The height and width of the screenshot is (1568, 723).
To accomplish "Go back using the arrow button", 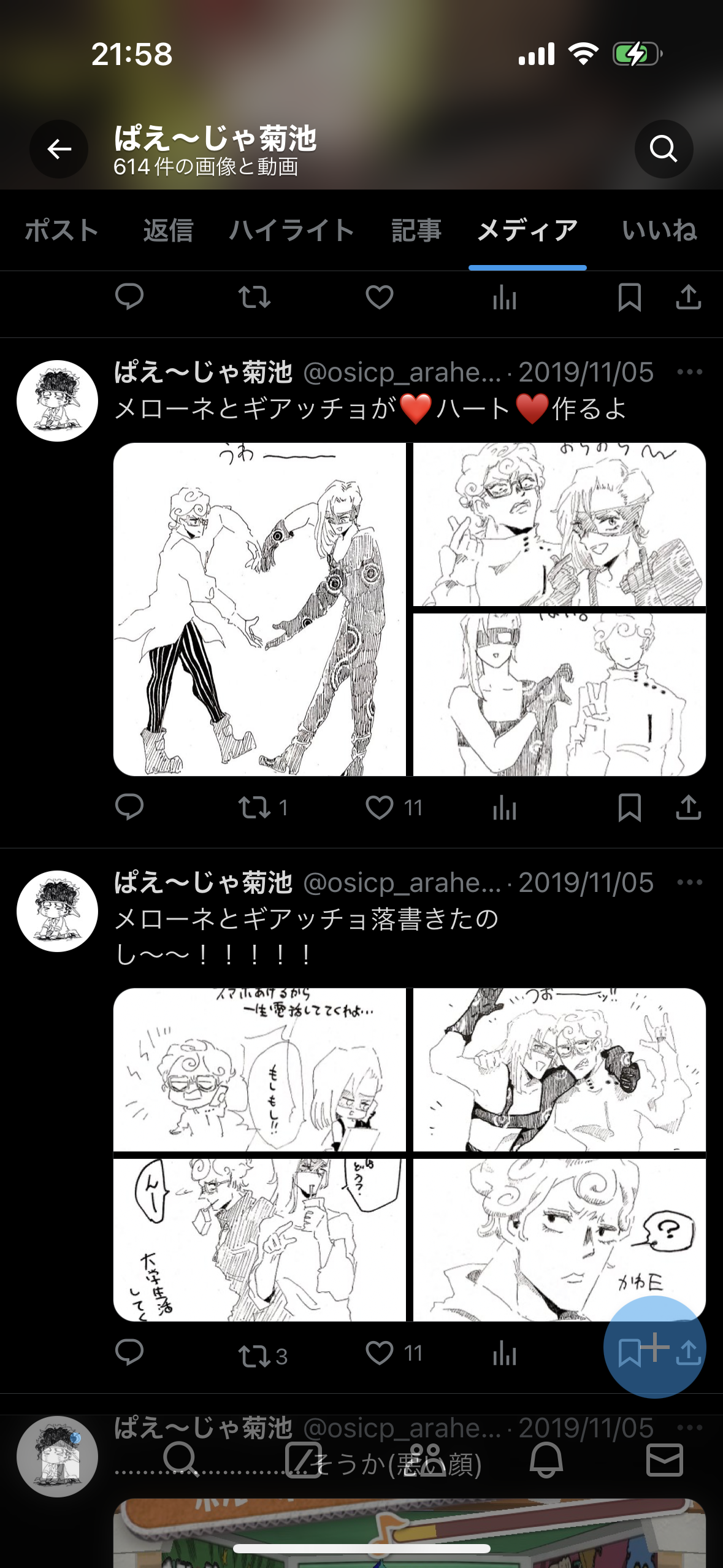I will point(59,149).
